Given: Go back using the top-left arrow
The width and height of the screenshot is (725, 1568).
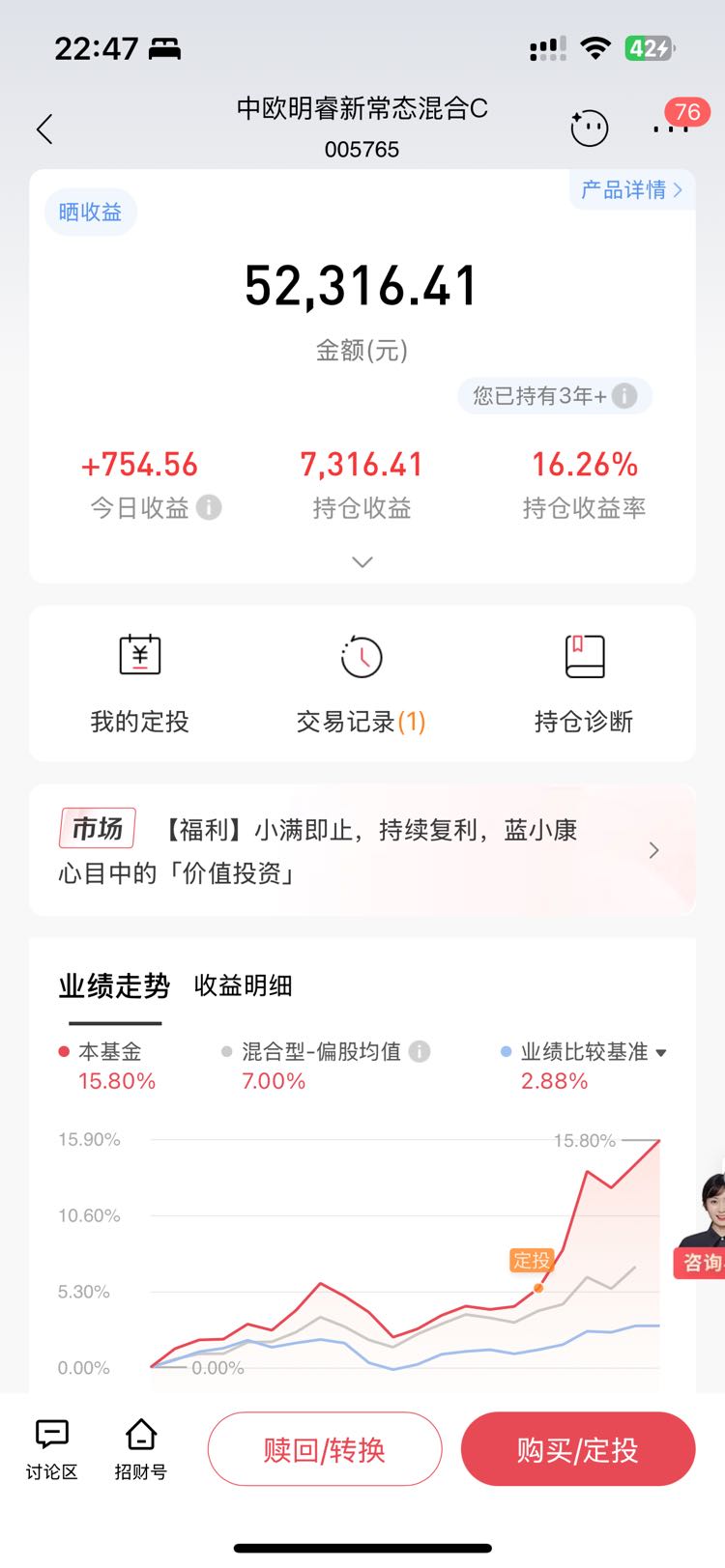Looking at the screenshot, I should [x=44, y=129].
